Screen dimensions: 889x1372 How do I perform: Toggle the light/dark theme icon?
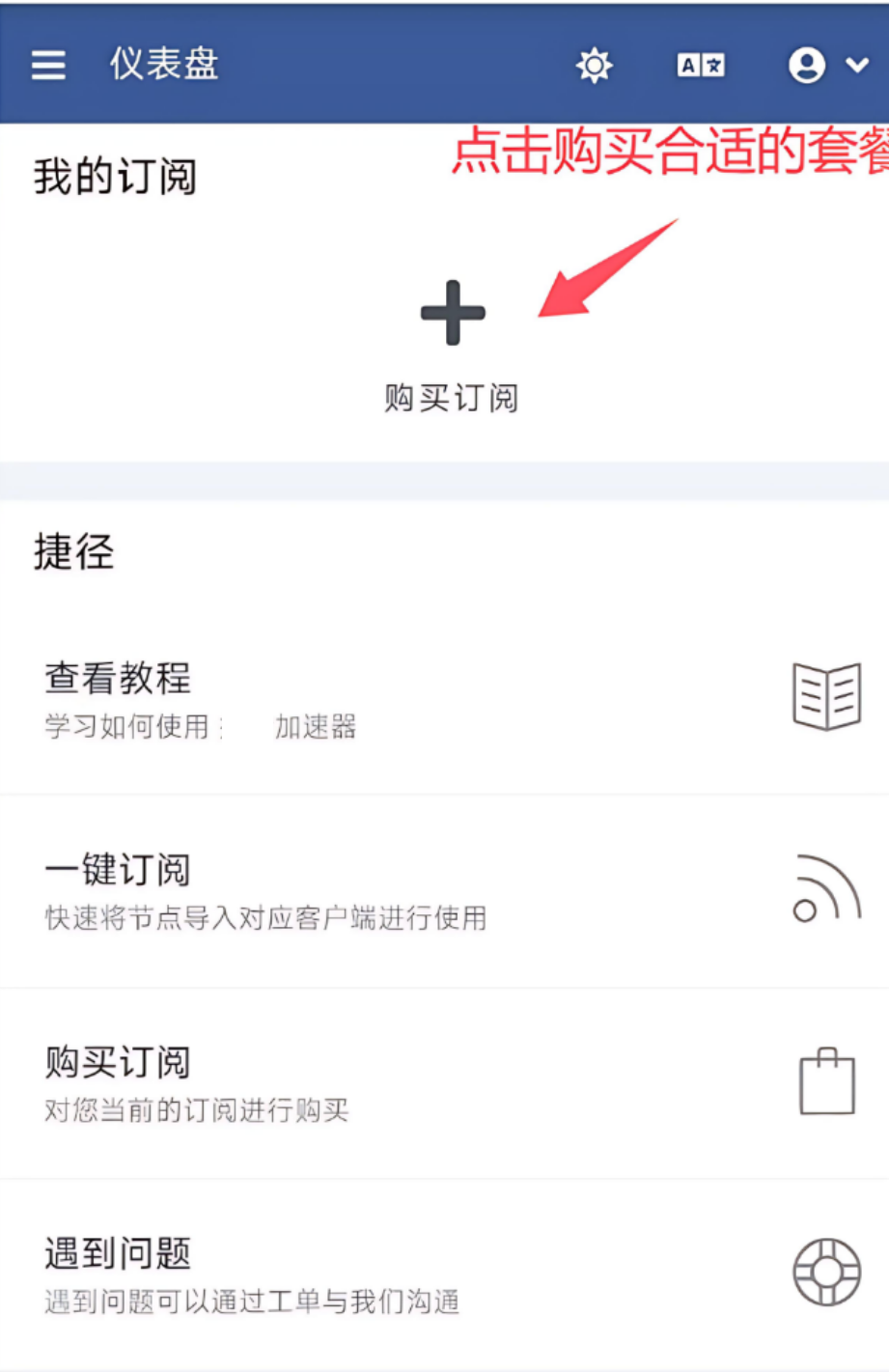pos(594,66)
